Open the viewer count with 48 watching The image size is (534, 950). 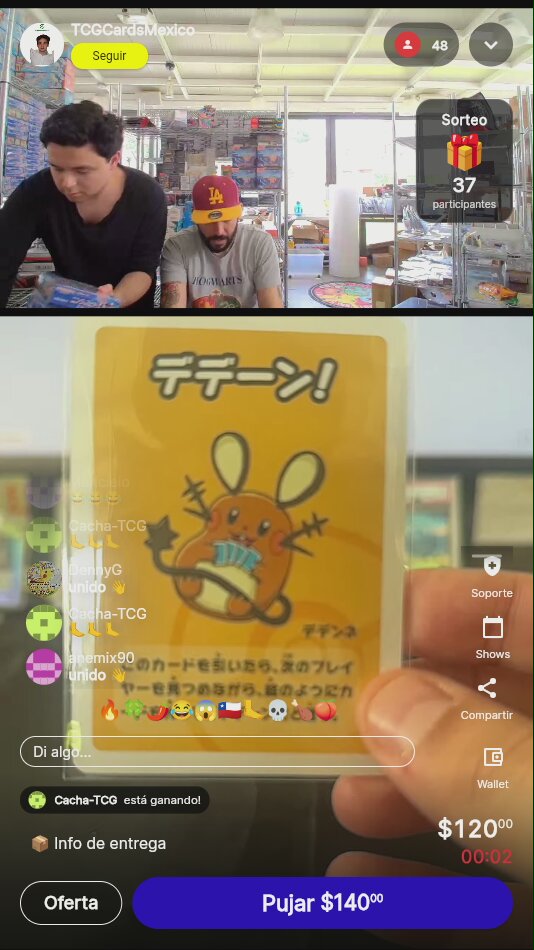[421, 45]
